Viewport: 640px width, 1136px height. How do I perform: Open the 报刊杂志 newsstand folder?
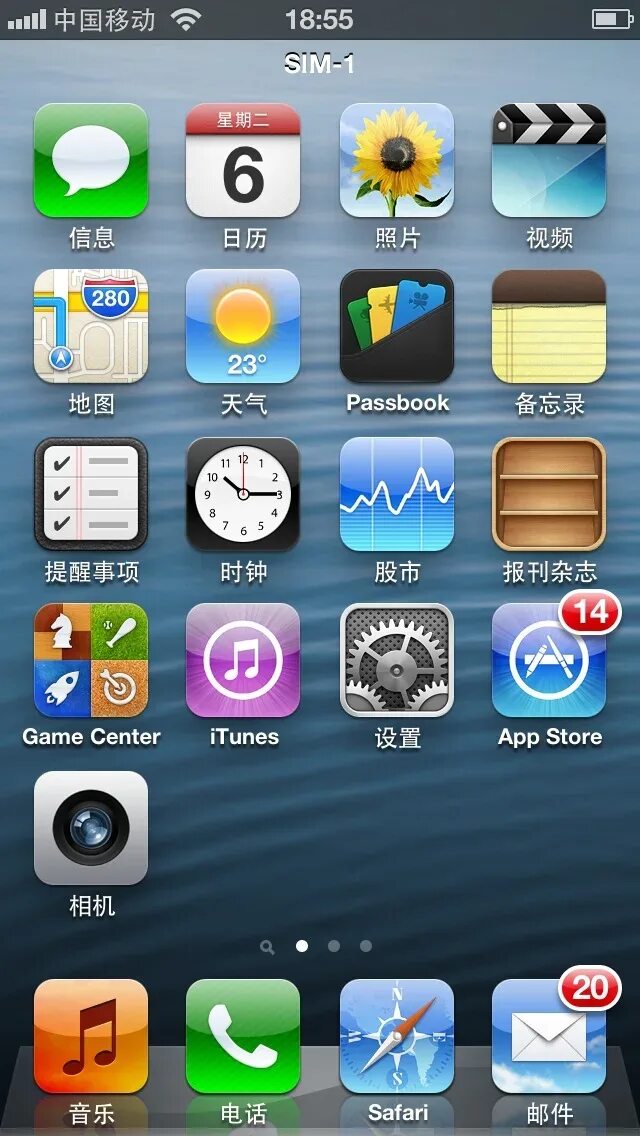pos(549,494)
